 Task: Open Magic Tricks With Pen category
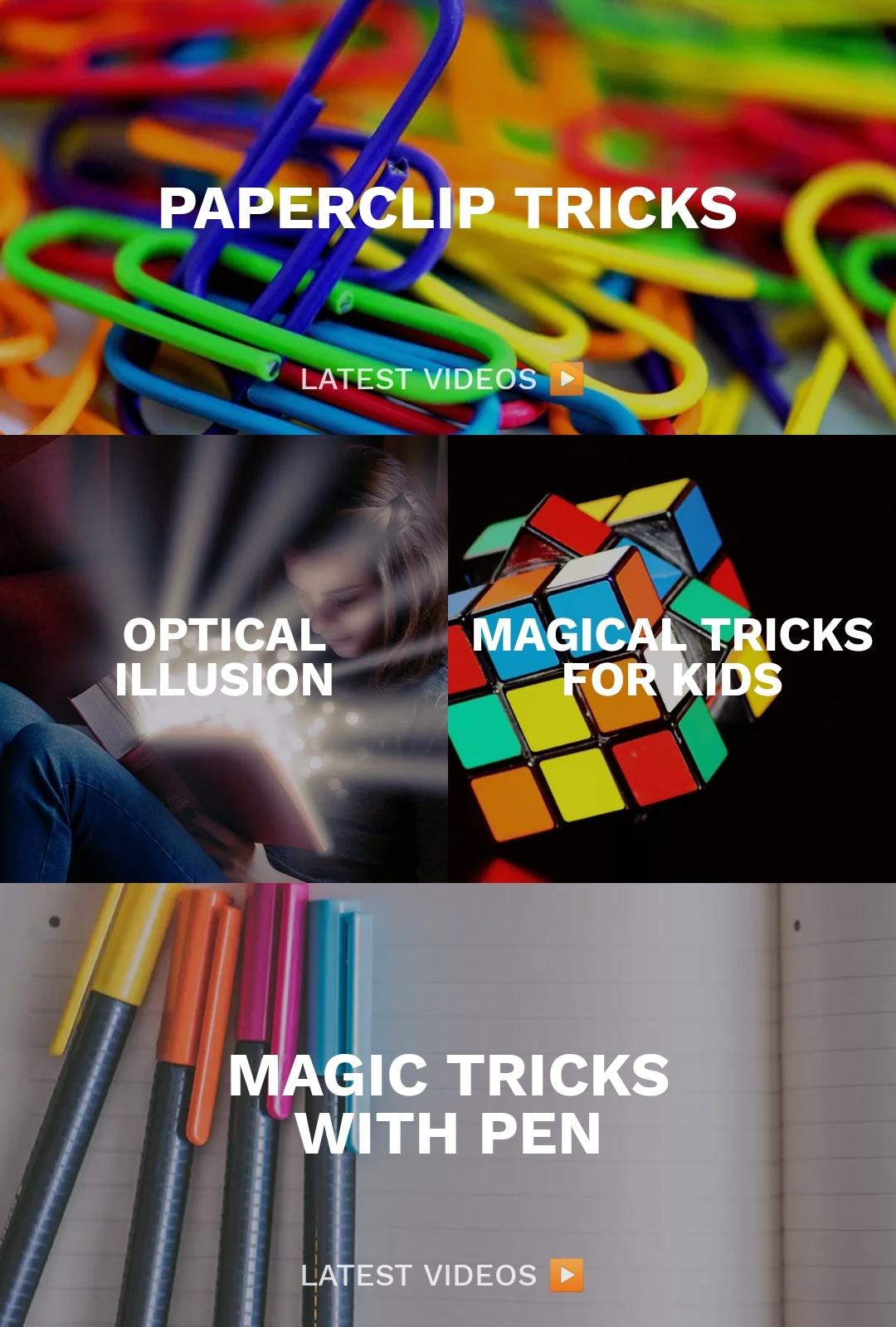(448, 1102)
